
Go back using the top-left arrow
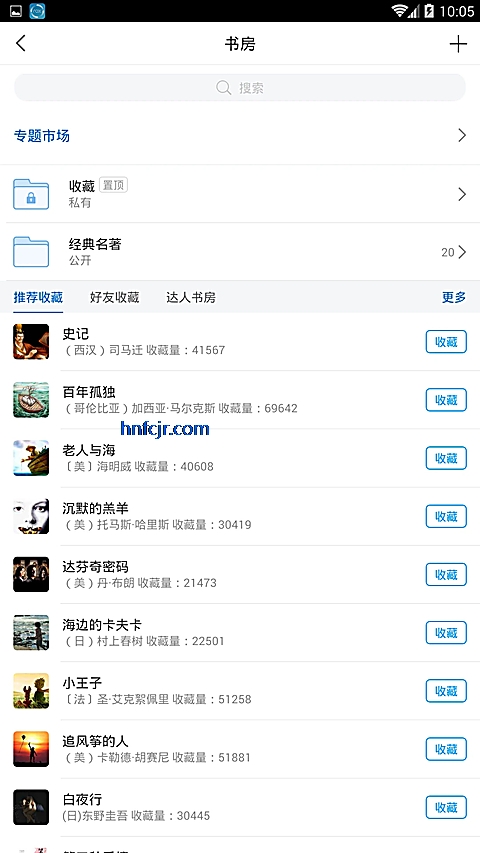pos(21,44)
